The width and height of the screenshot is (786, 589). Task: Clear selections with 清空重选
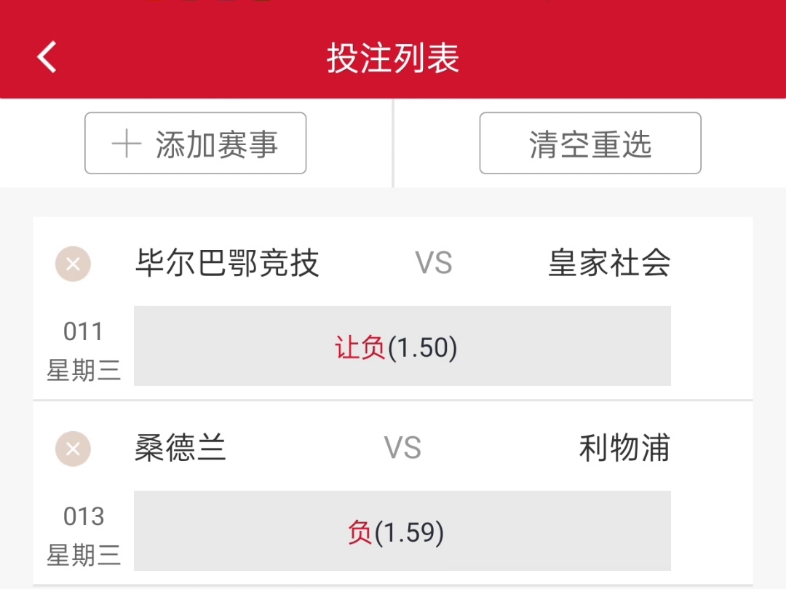[x=590, y=144]
